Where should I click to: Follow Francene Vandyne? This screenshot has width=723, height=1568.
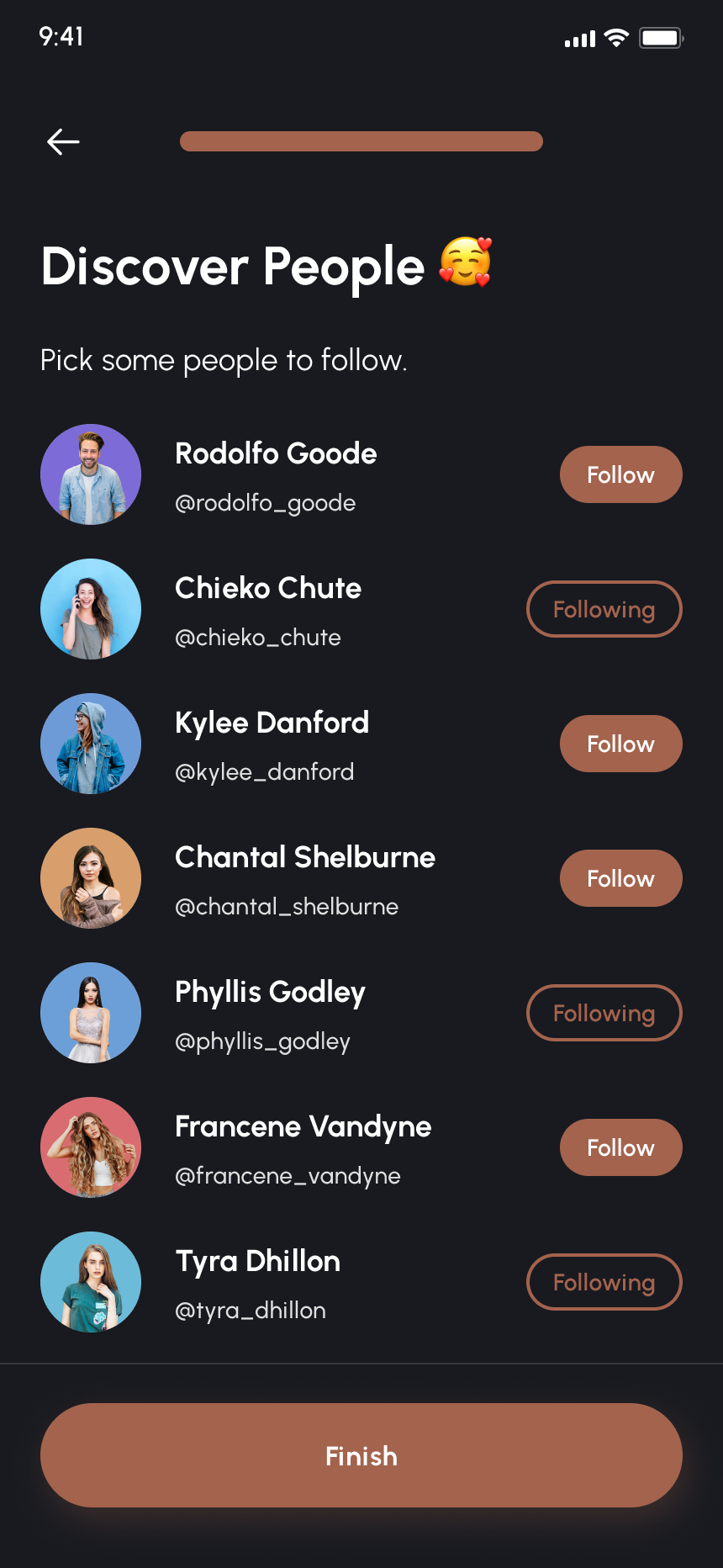pyautogui.click(x=620, y=1147)
